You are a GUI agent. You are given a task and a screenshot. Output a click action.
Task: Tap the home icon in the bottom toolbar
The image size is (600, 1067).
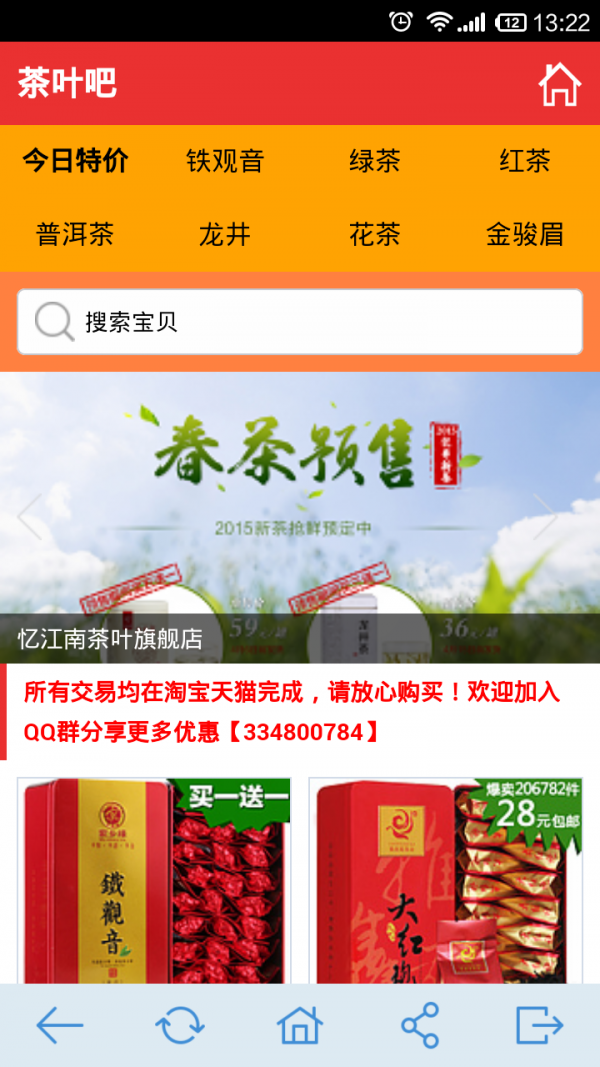[x=300, y=1026]
